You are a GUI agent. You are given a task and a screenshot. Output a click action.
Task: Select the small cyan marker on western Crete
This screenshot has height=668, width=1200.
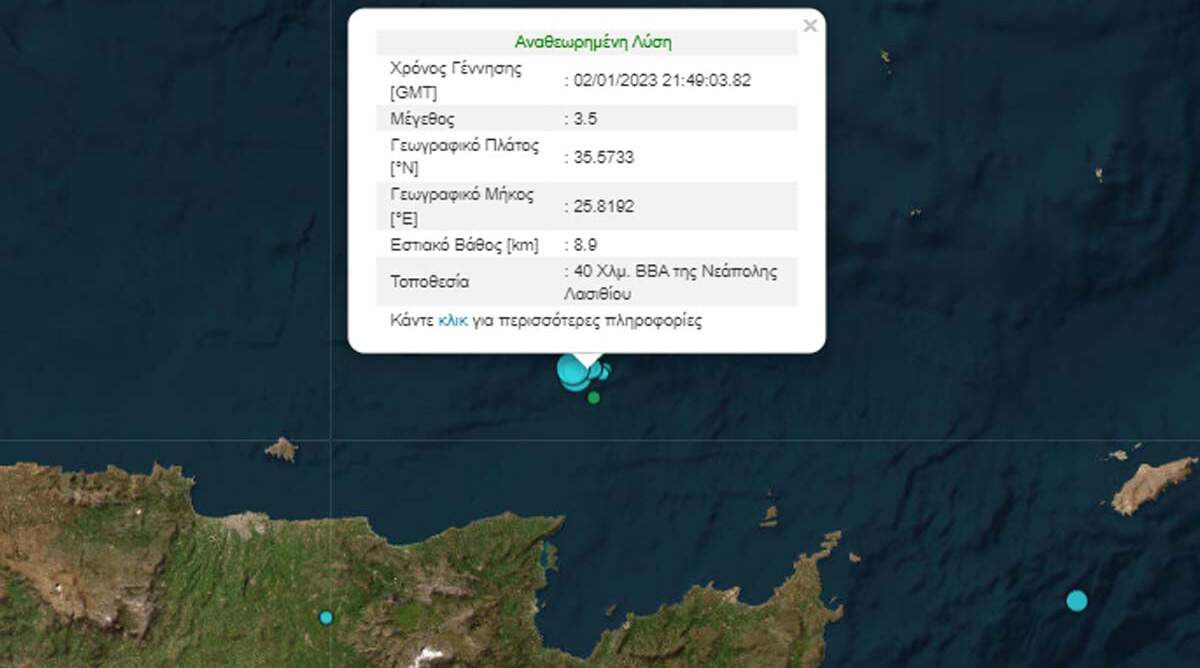(326, 617)
